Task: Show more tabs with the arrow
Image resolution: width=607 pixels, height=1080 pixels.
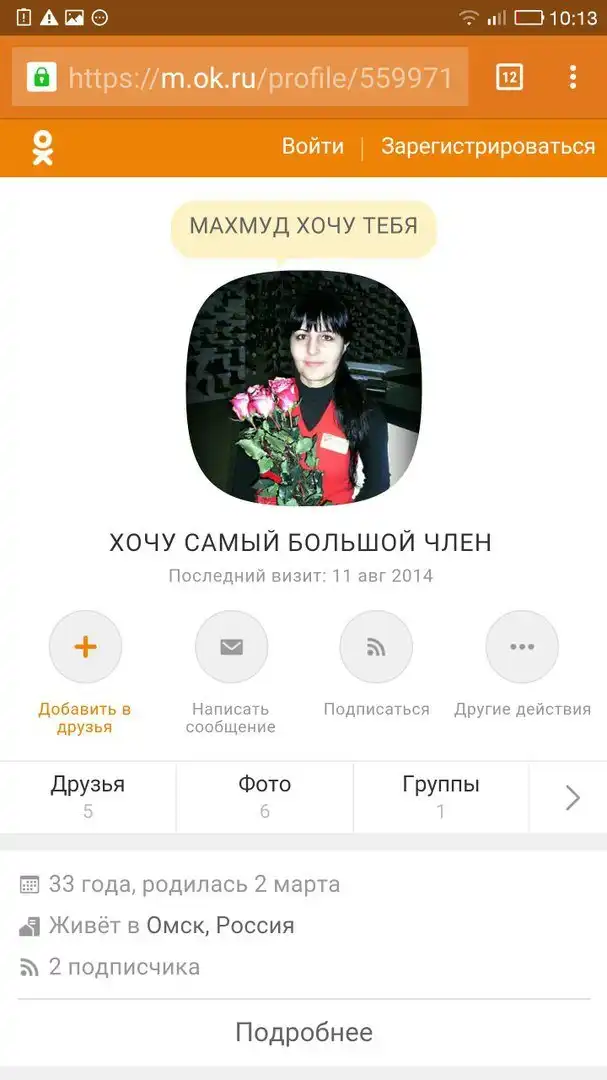Action: pyautogui.click(x=572, y=797)
